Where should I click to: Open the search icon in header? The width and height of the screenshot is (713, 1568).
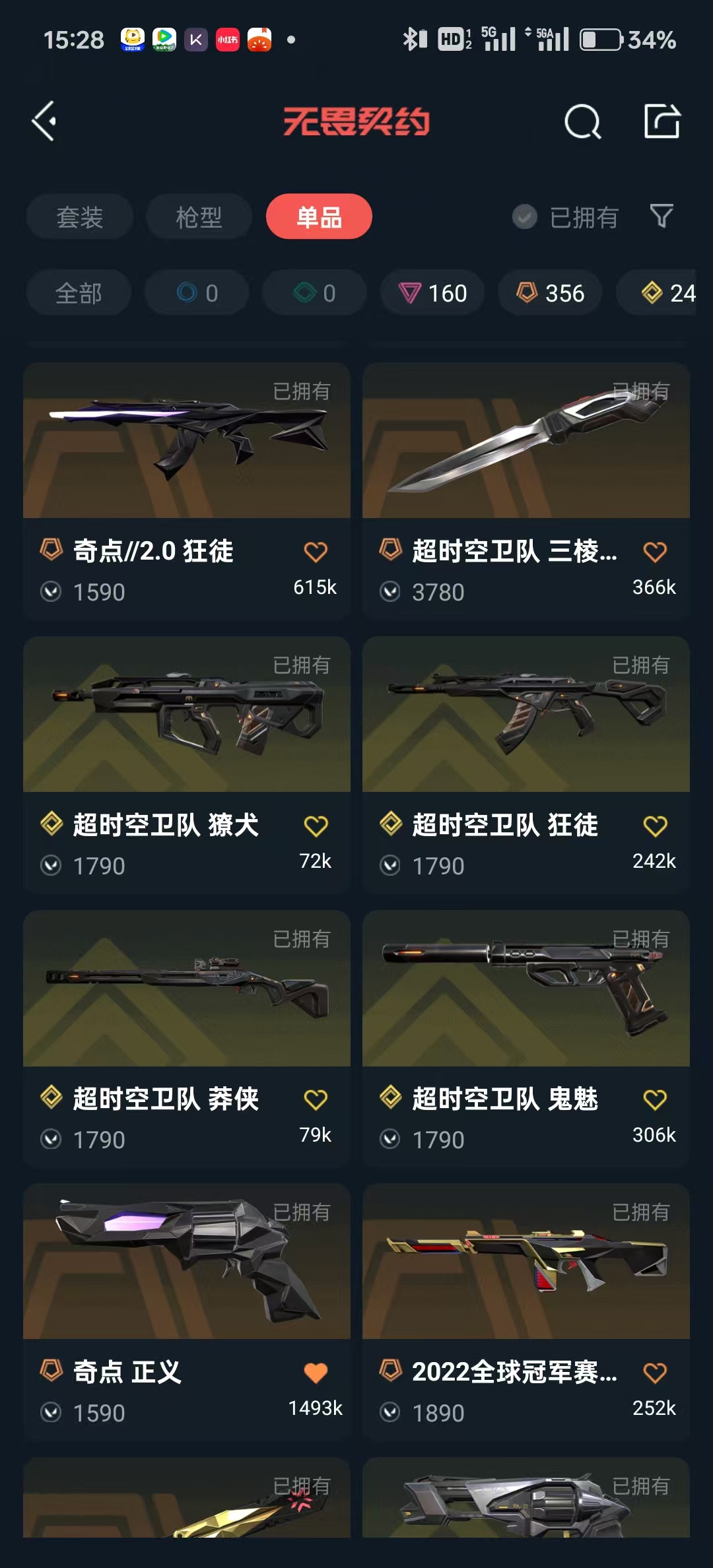582,121
